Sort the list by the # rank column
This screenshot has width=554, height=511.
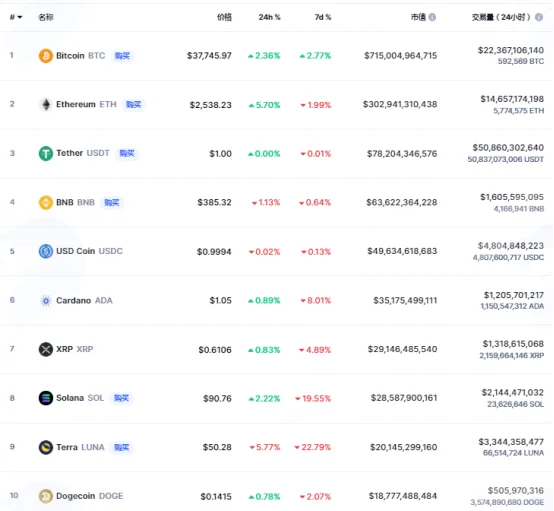[16, 17]
